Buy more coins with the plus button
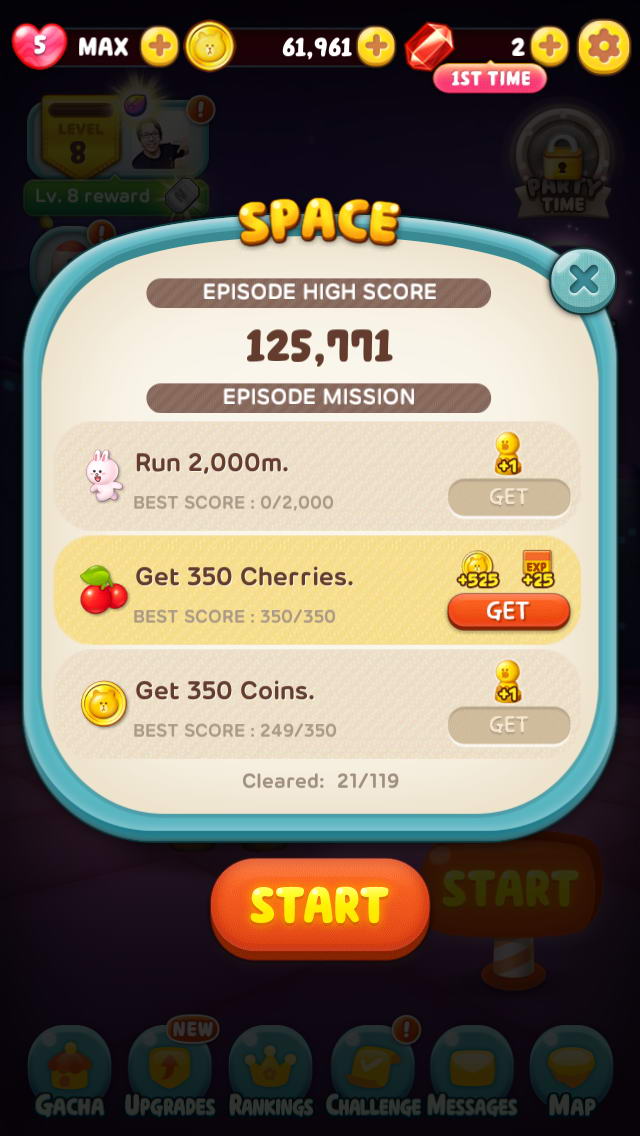This screenshot has height=1136, width=640. click(376, 46)
